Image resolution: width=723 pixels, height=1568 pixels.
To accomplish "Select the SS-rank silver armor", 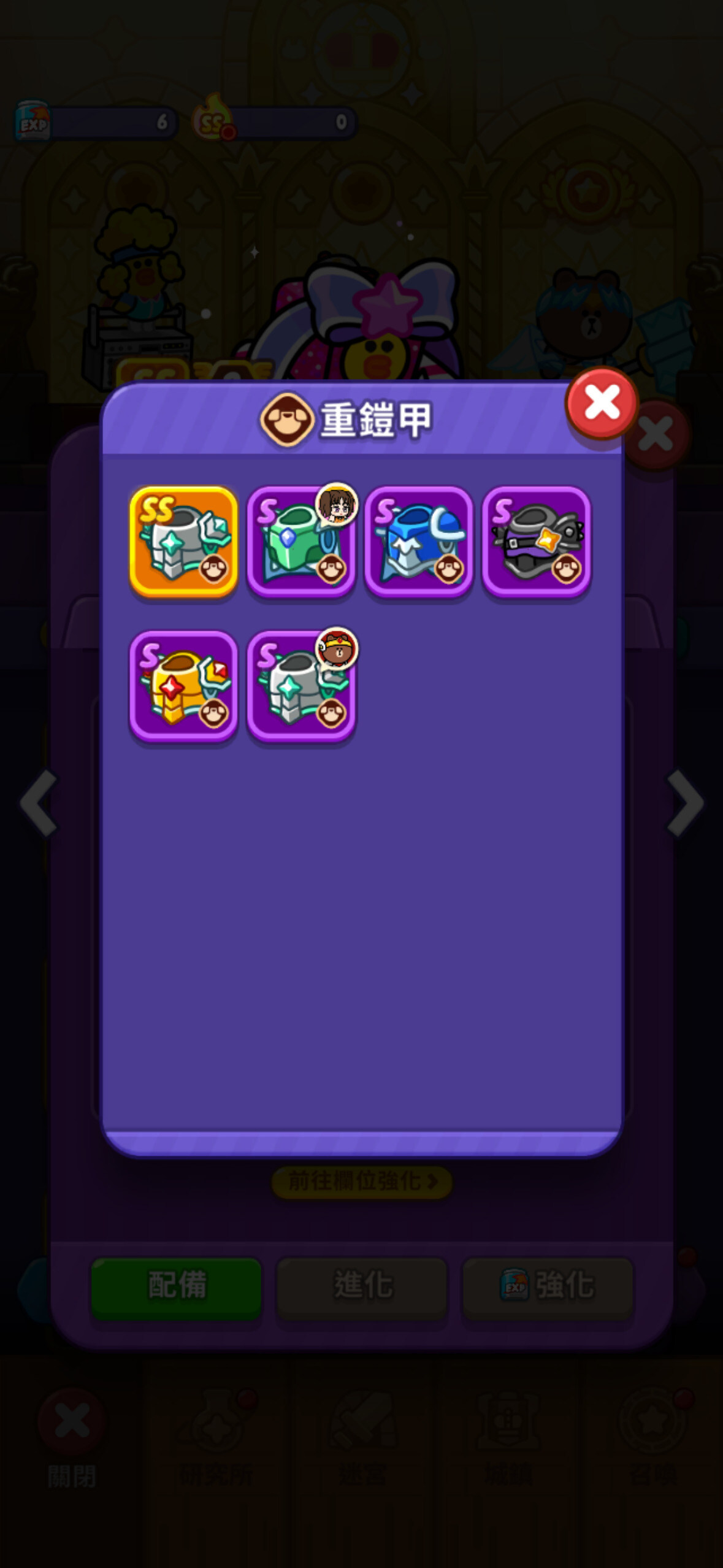I will pyautogui.click(x=183, y=541).
